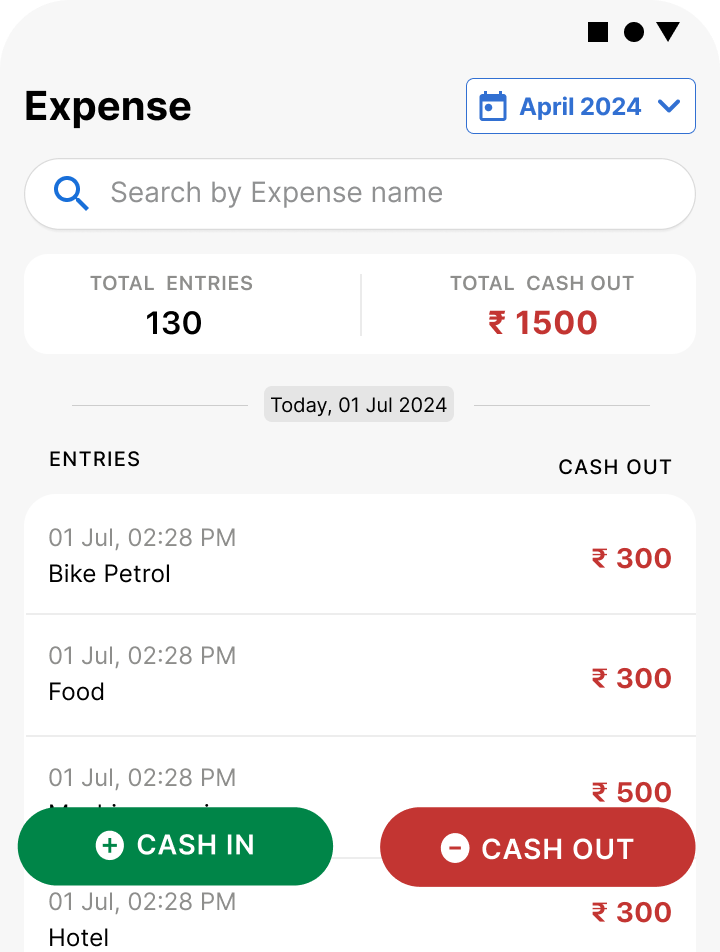Switch to the ENTRIES column header
The image size is (720, 952).
(94, 459)
